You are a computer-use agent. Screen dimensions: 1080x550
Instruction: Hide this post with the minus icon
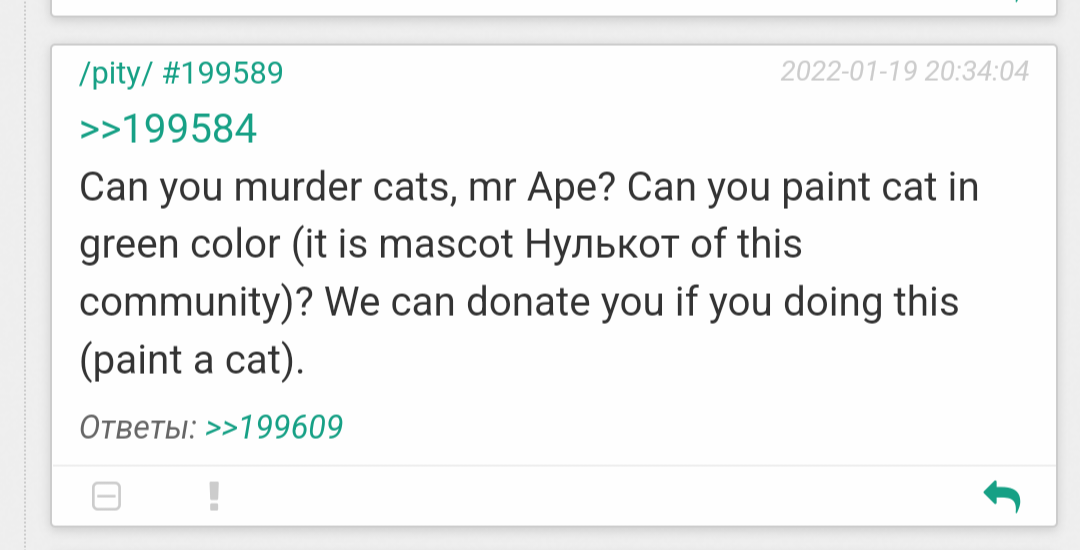tap(107, 496)
